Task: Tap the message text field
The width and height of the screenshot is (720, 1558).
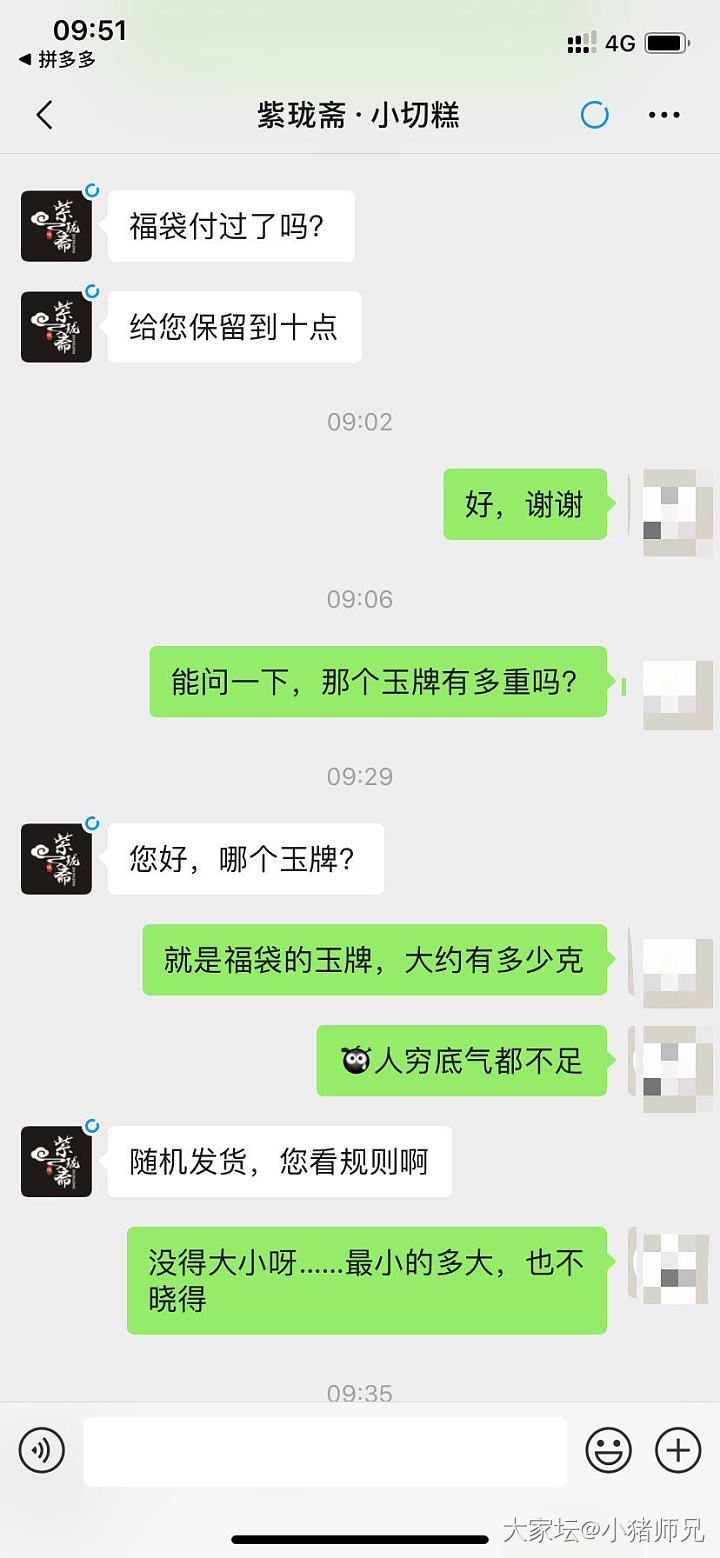Action: point(325,1451)
